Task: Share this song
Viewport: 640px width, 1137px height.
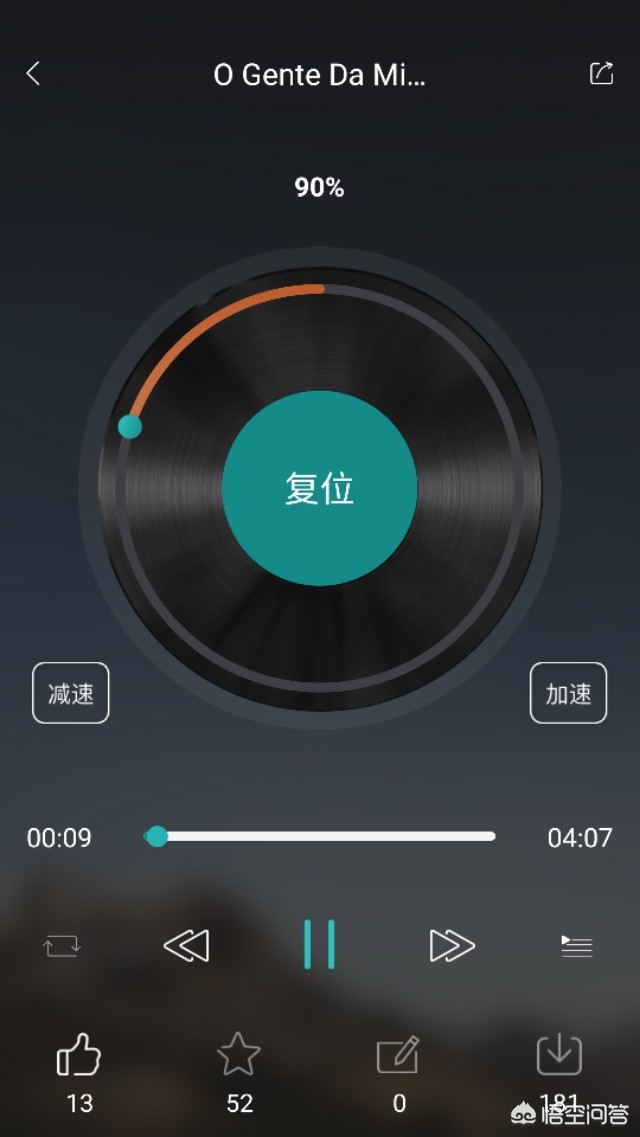Action: [601, 73]
